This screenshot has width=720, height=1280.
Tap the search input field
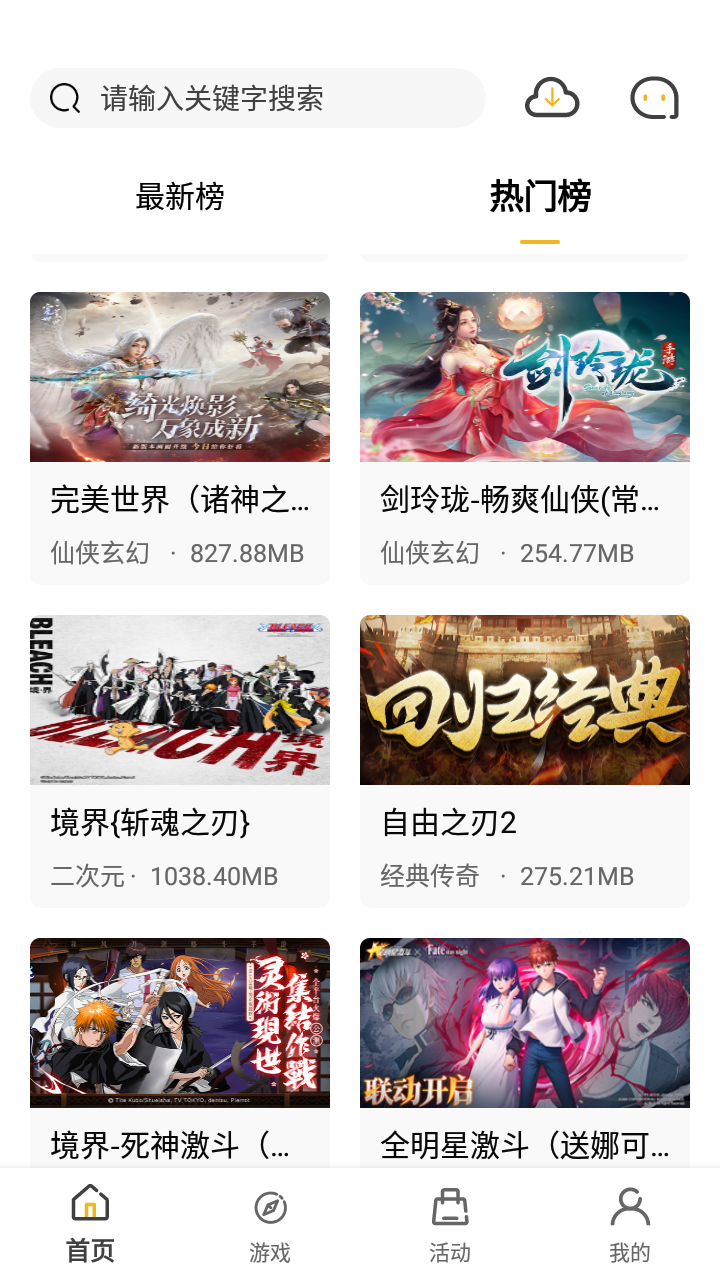click(x=260, y=98)
